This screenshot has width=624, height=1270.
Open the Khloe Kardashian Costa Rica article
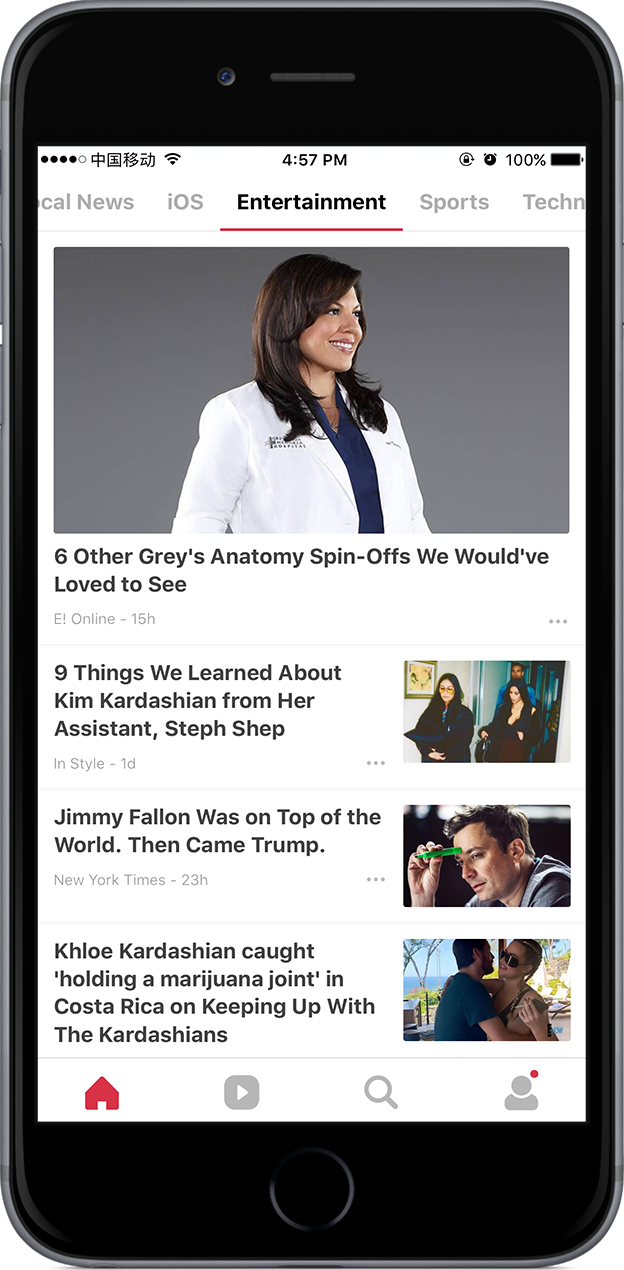coord(214,992)
